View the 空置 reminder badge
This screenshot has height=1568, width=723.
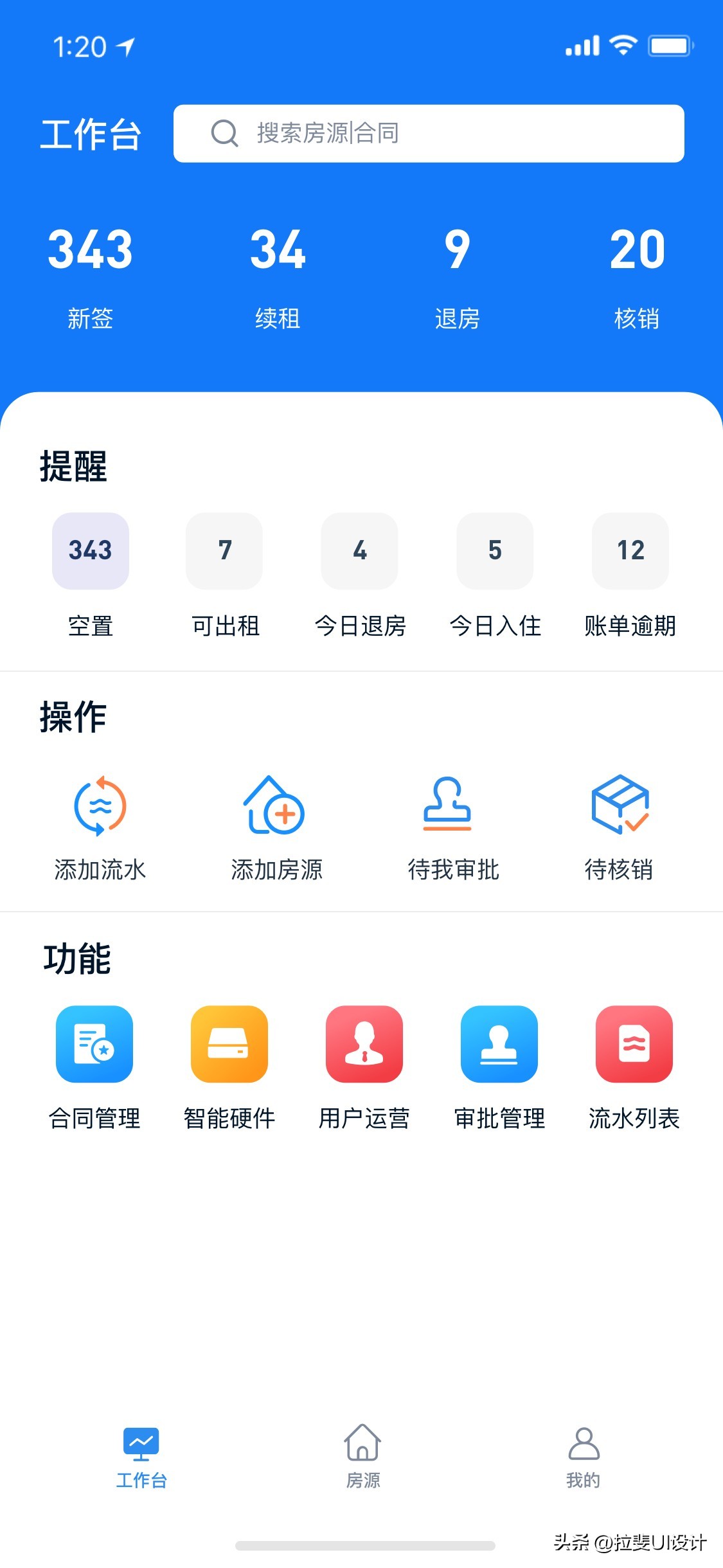(90, 551)
